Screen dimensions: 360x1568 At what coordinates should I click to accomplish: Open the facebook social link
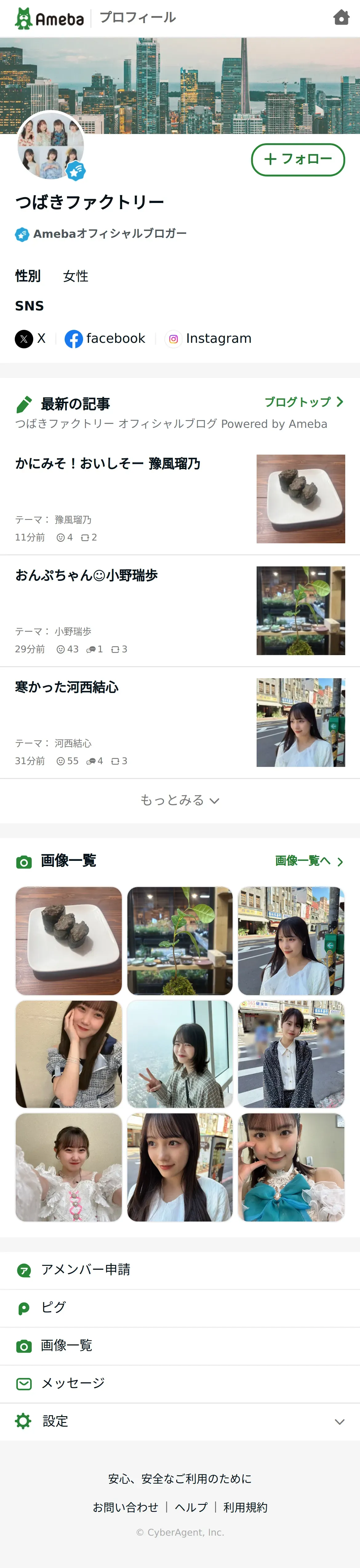(x=105, y=338)
